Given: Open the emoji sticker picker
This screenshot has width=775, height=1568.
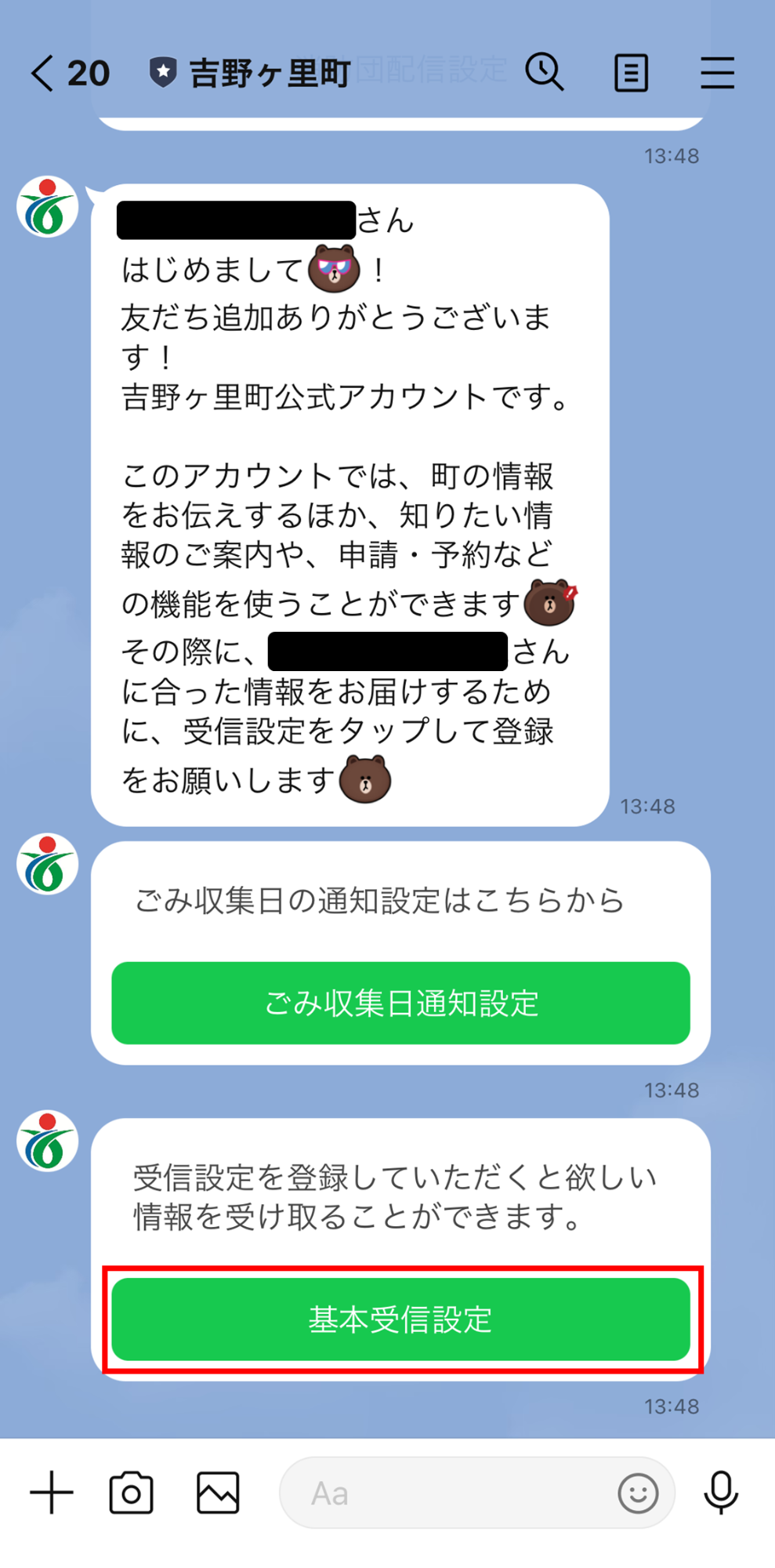Looking at the screenshot, I should 638,1493.
